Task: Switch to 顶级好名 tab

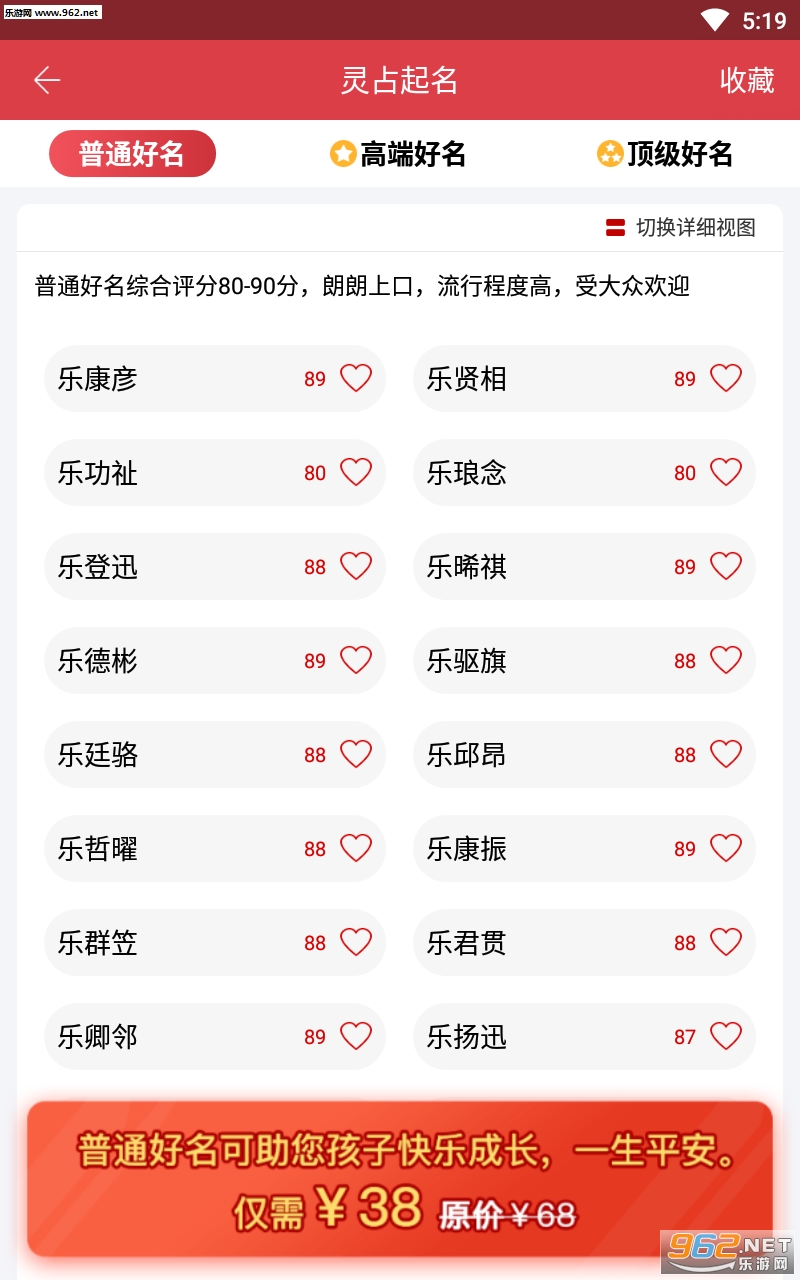Action: tap(665, 154)
